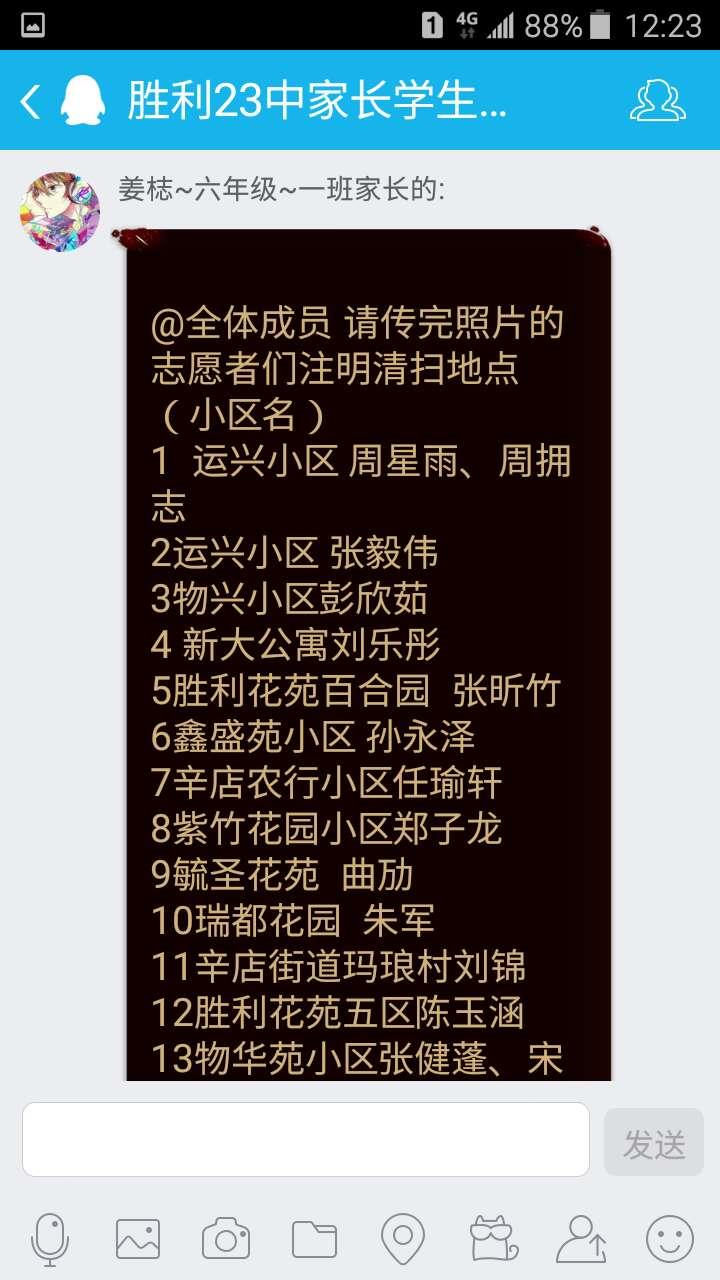The image size is (720, 1280).
Task: Attach a picture from gallery
Action: (138, 1239)
